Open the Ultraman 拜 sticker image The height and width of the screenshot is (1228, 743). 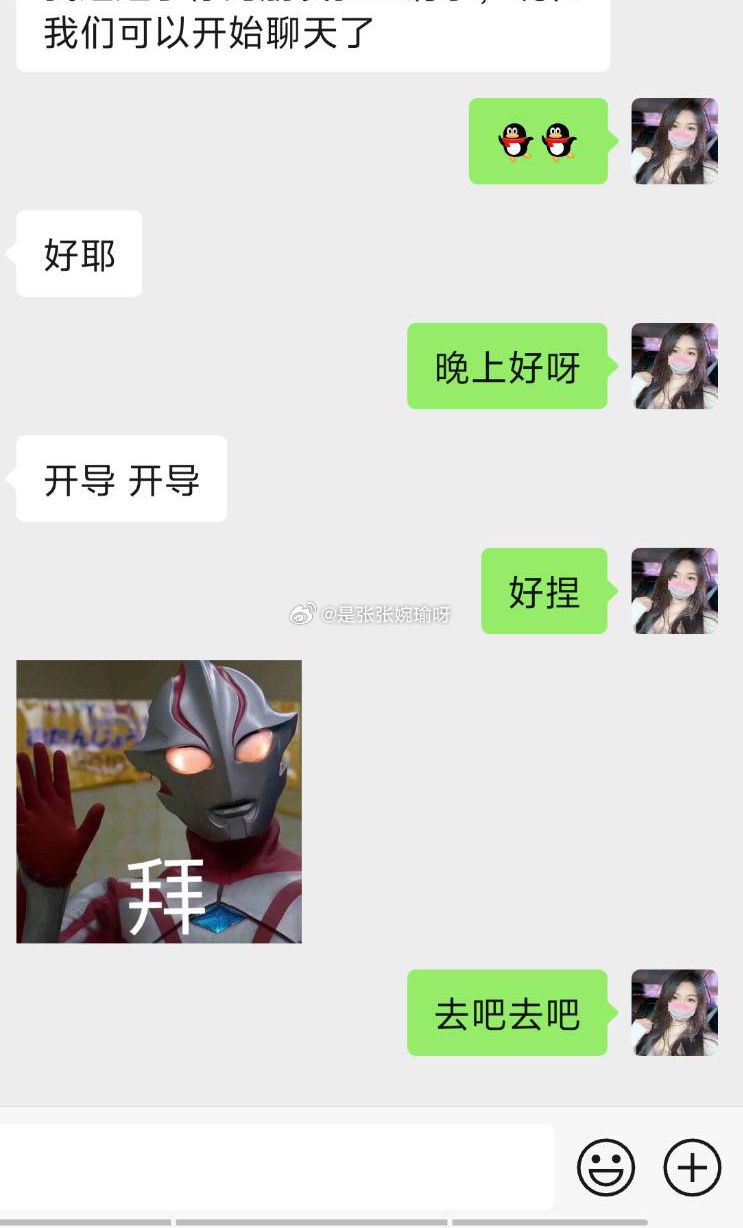pos(159,801)
